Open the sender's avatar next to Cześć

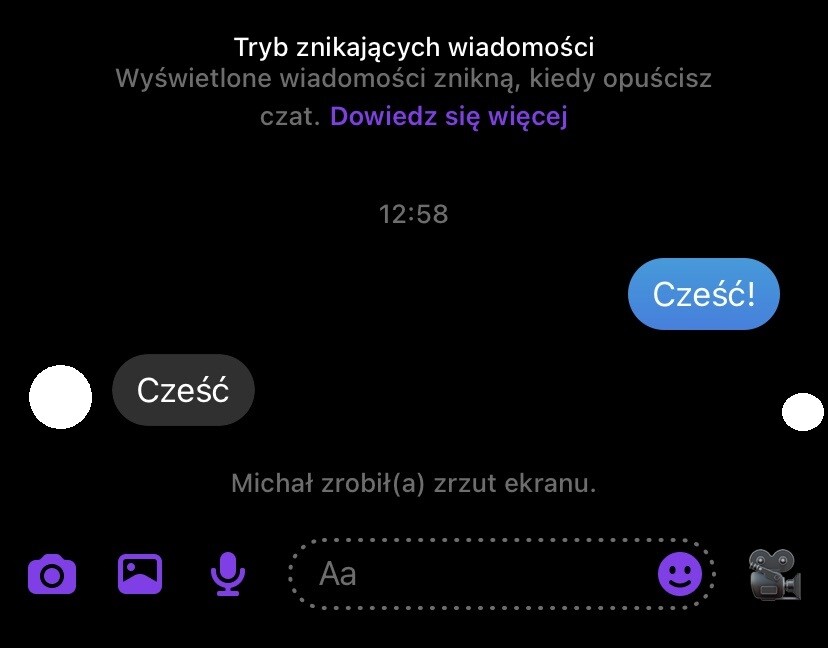click(x=61, y=397)
